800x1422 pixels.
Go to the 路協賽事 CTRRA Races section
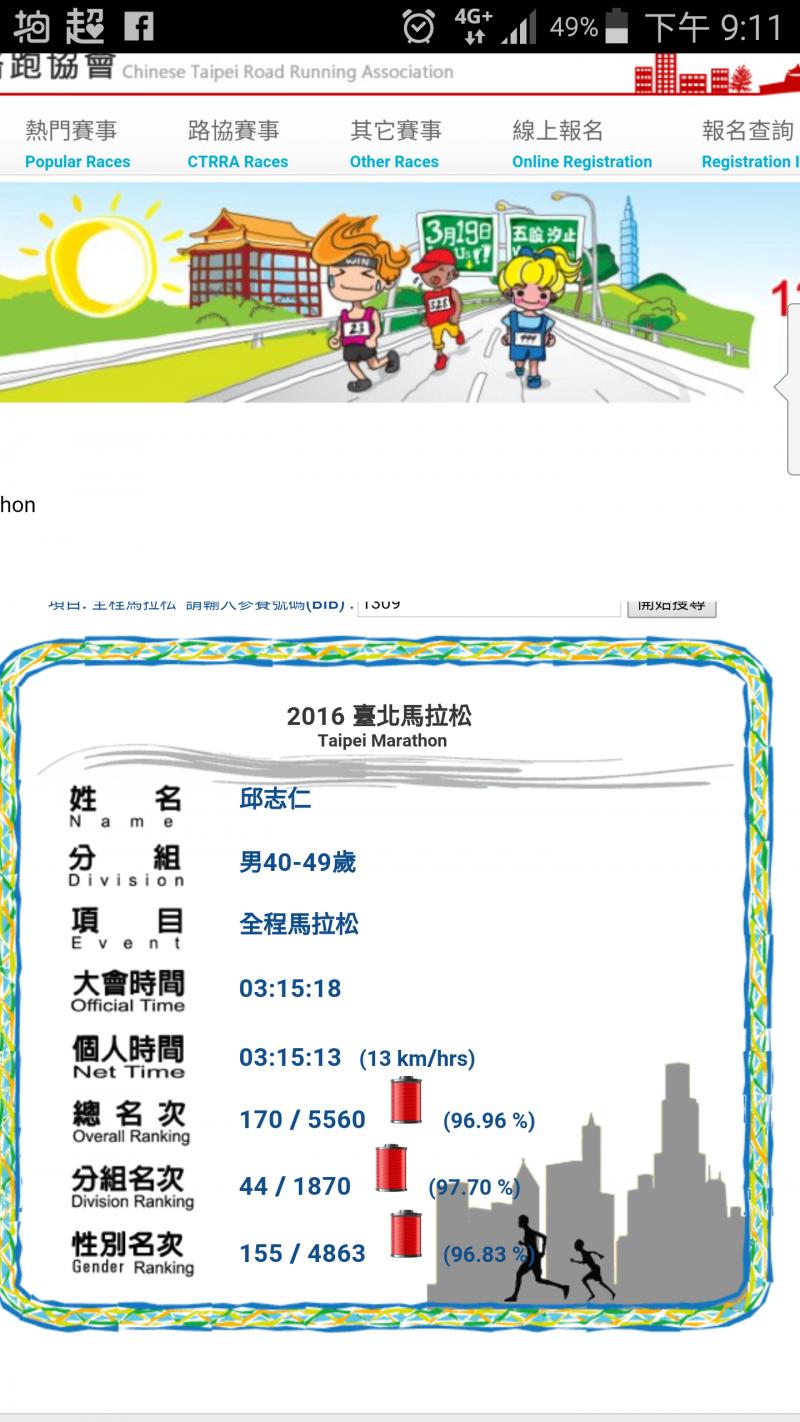pos(237,144)
